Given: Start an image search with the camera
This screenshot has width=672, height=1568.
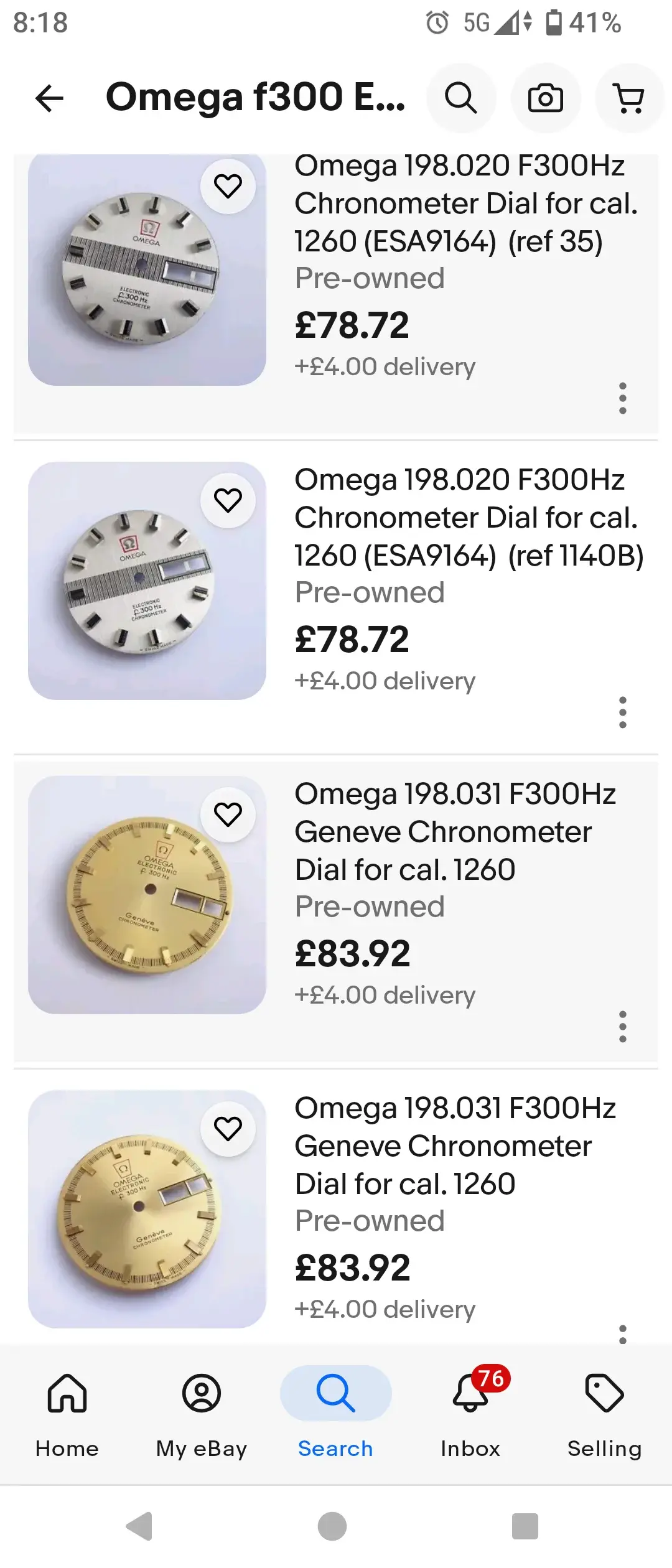Looking at the screenshot, I should tap(546, 98).
